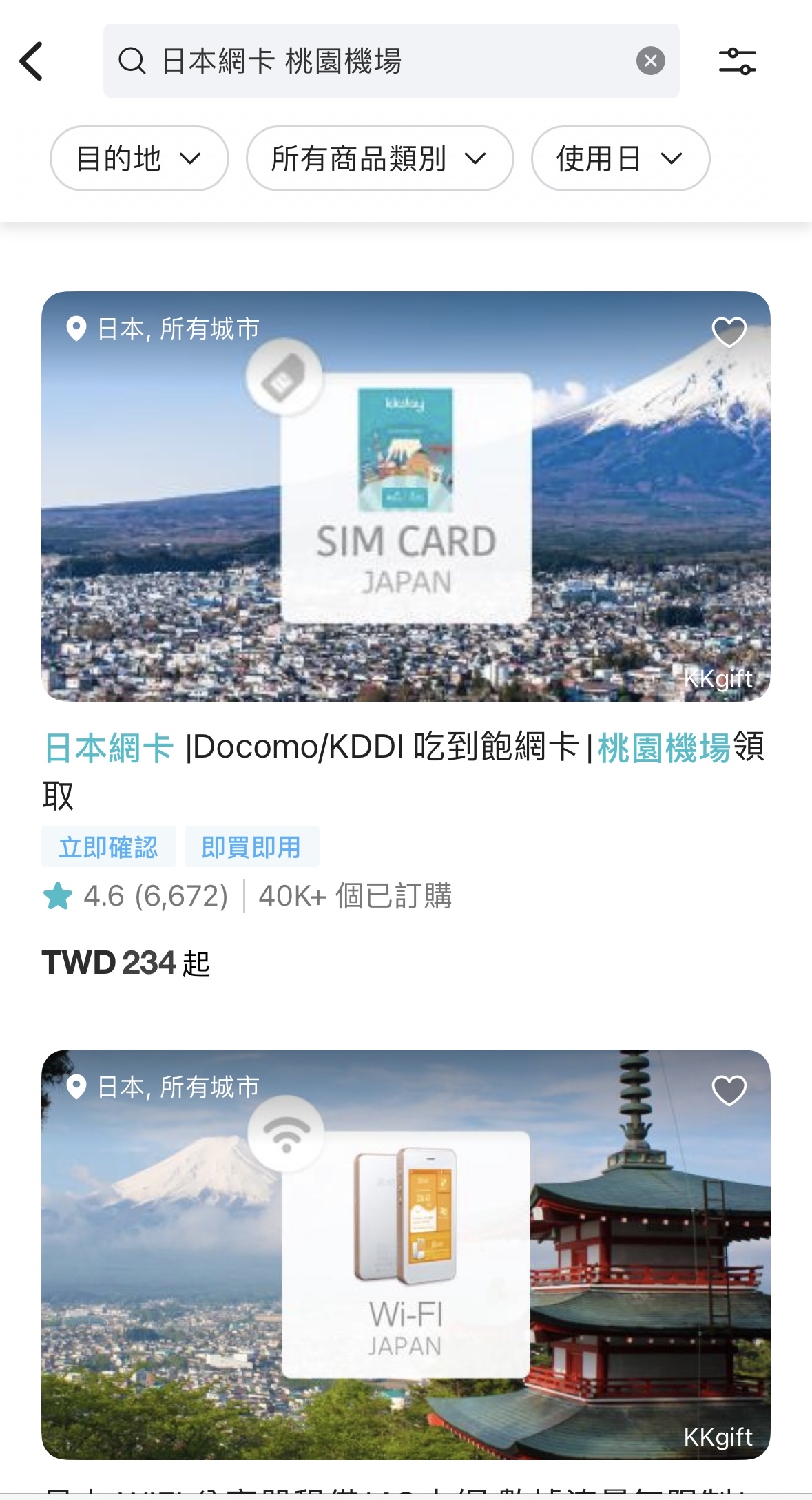Go back using the top-left arrow
Viewport: 812px width, 1500px height.
click(31, 61)
